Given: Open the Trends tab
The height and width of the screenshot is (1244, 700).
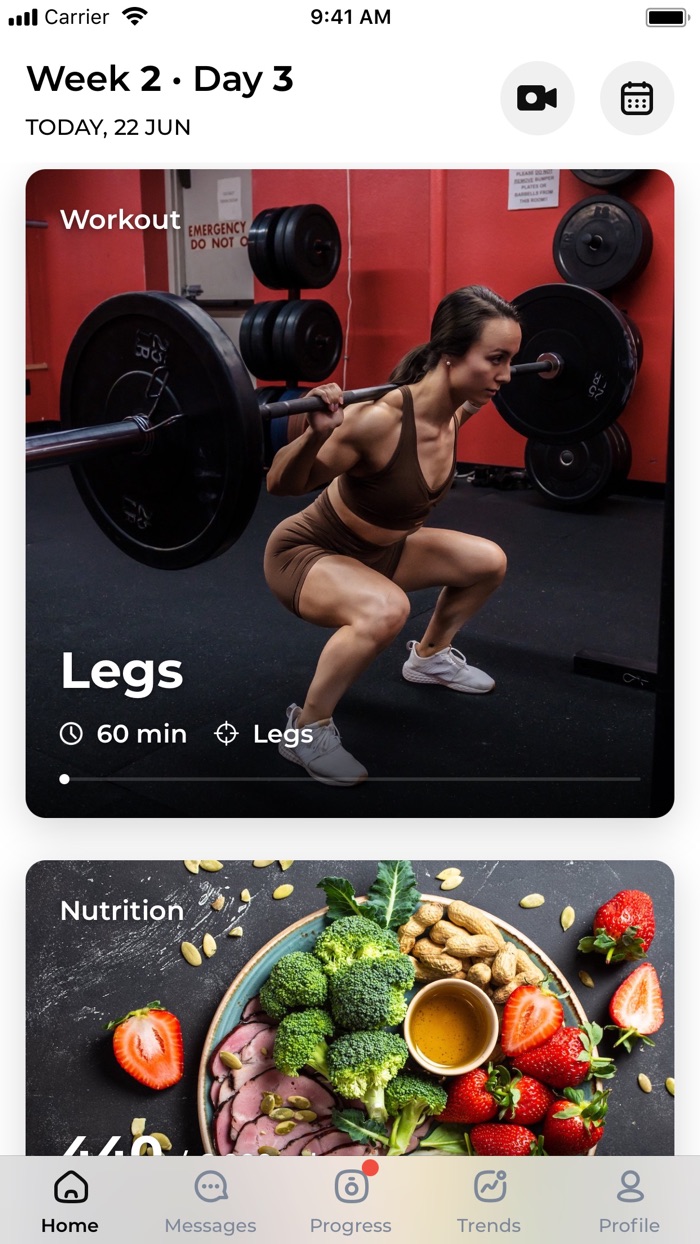Looking at the screenshot, I should (x=489, y=1201).
